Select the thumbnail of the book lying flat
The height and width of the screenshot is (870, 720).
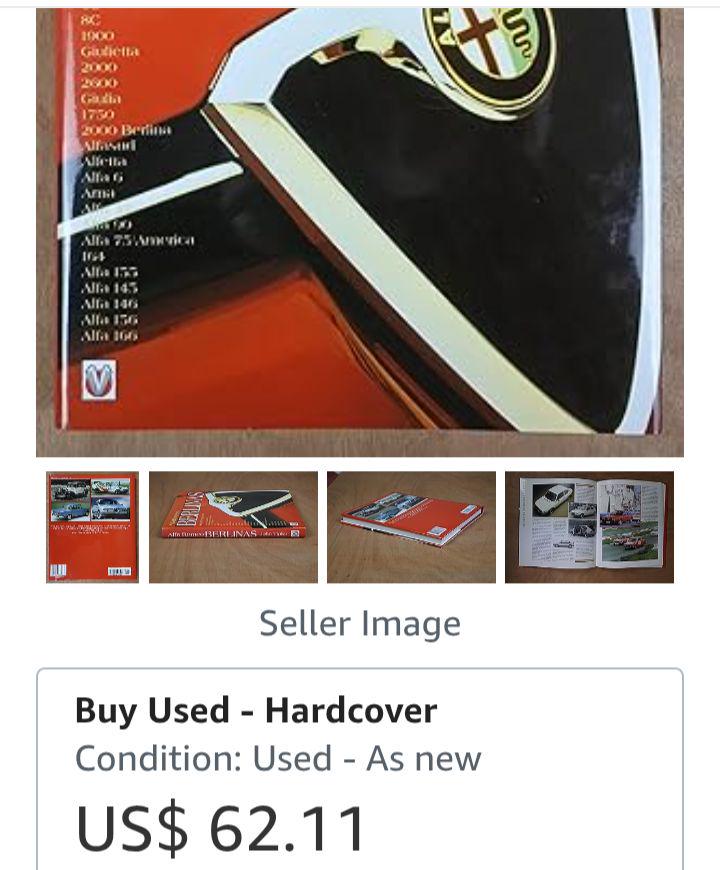point(411,527)
